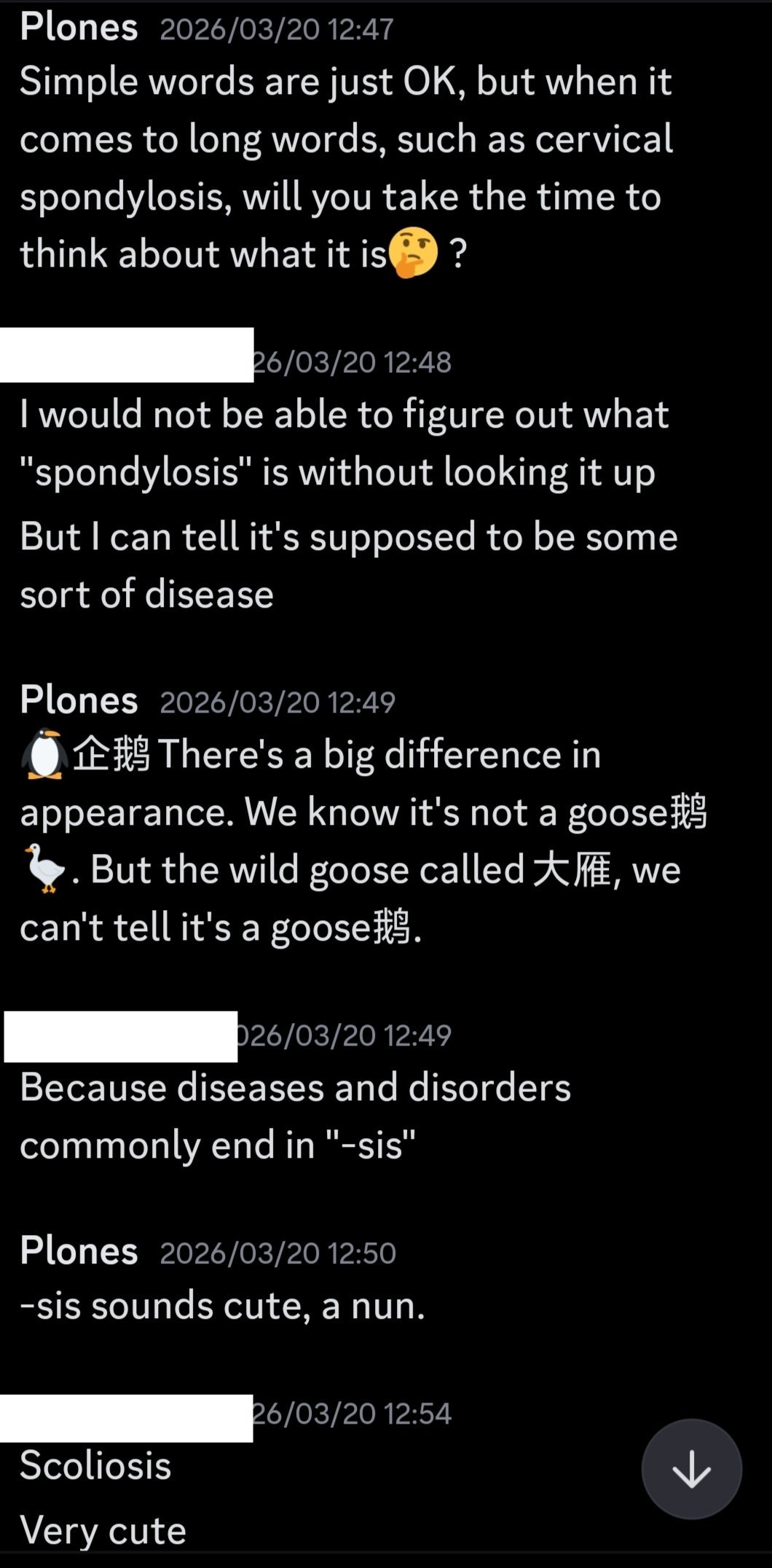Jump to the latest messages with the down arrow
Screen dimensions: 772x1568
coord(691,1468)
